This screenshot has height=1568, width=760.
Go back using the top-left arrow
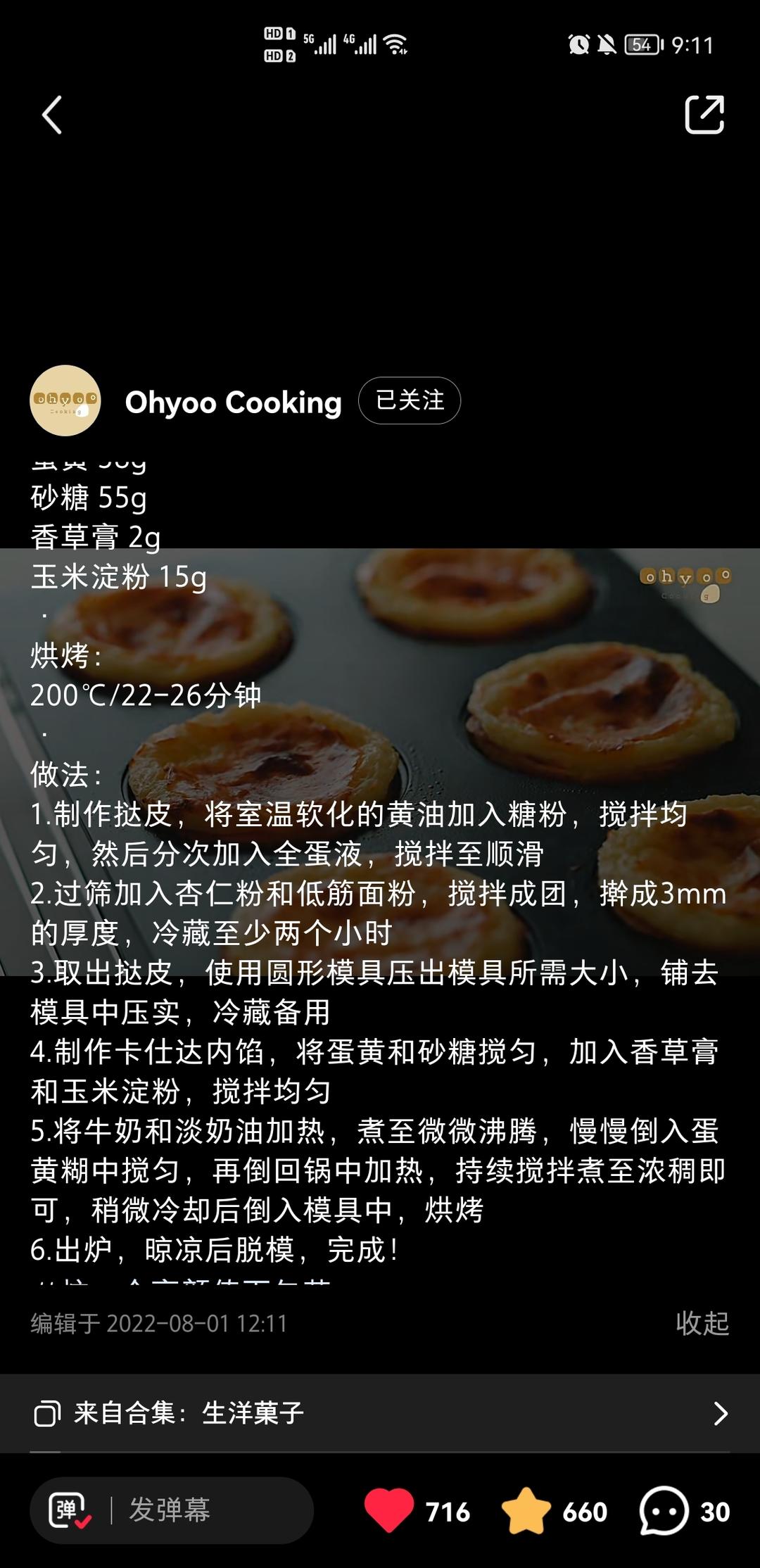pyautogui.click(x=52, y=115)
